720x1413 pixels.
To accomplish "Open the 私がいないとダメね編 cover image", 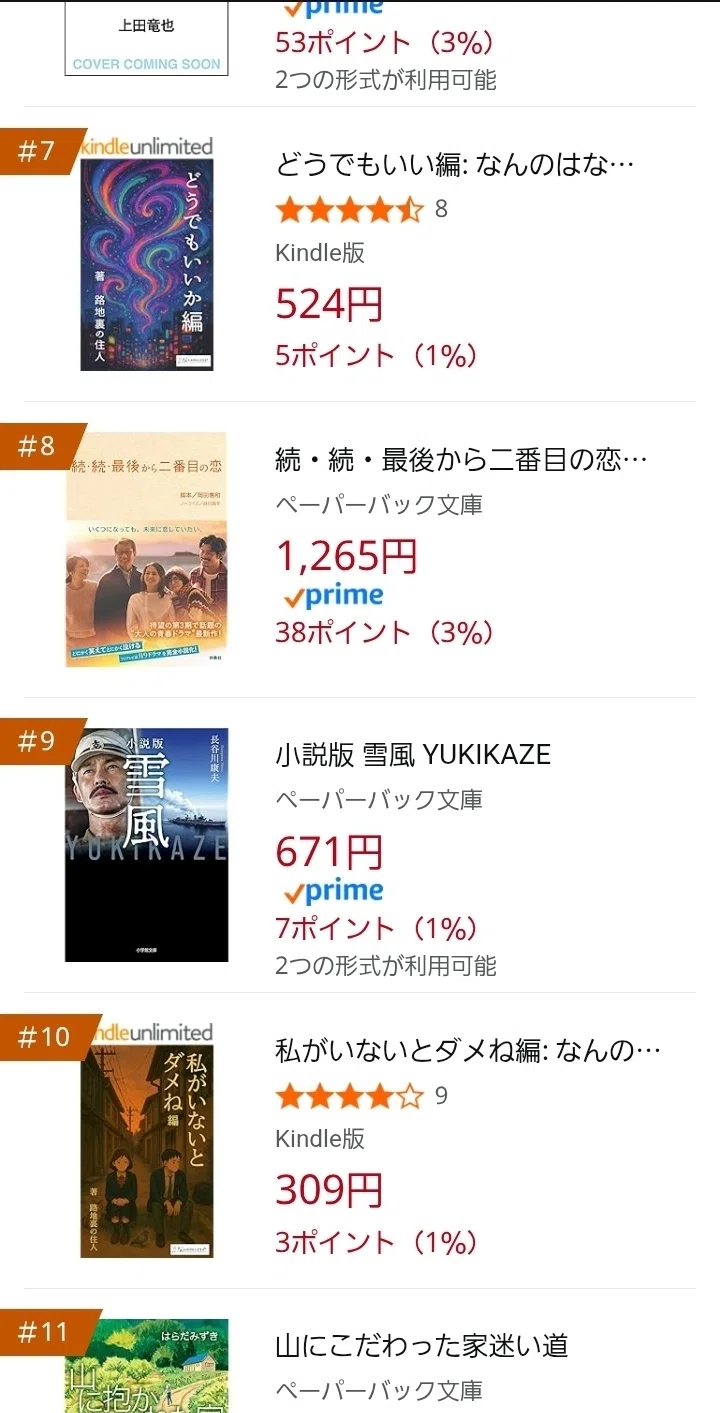I will click(x=147, y=1140).
